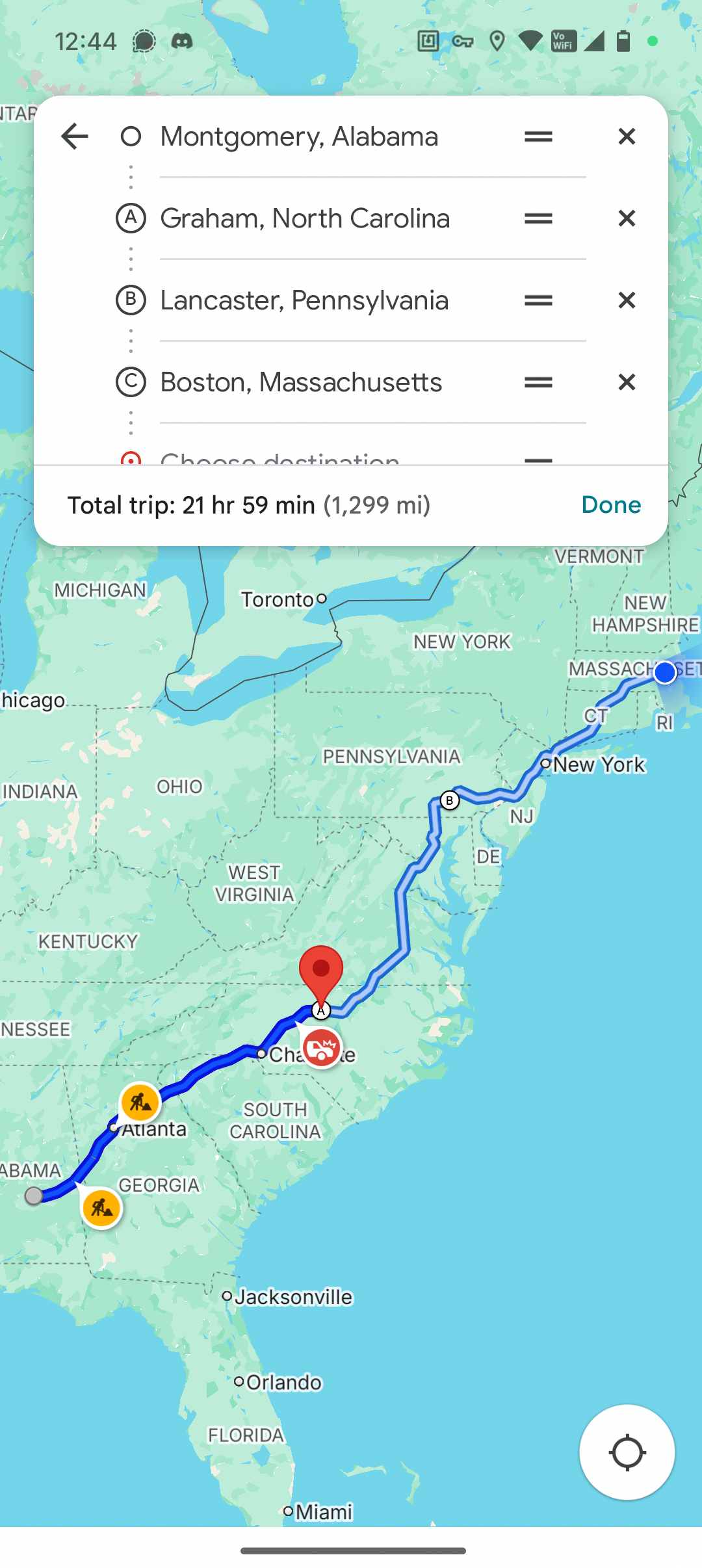
Task: Remove the Montgomery, Alabama stop
Action: pyautogui.click(x=626, y=137)
